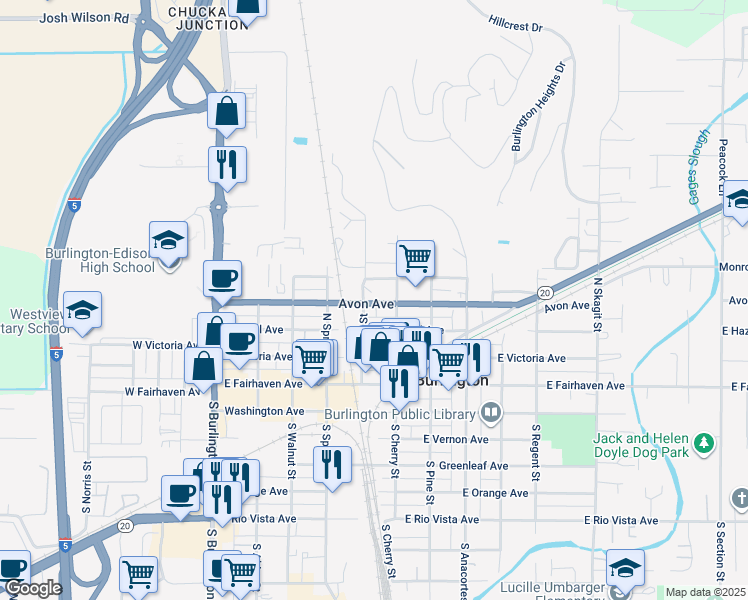The width and height of the screenshot is (748, 600).
Task: Tap the Jack and Helen Doyle Dog Park pin
Action: pyautogui.click(x=705, y=441)
